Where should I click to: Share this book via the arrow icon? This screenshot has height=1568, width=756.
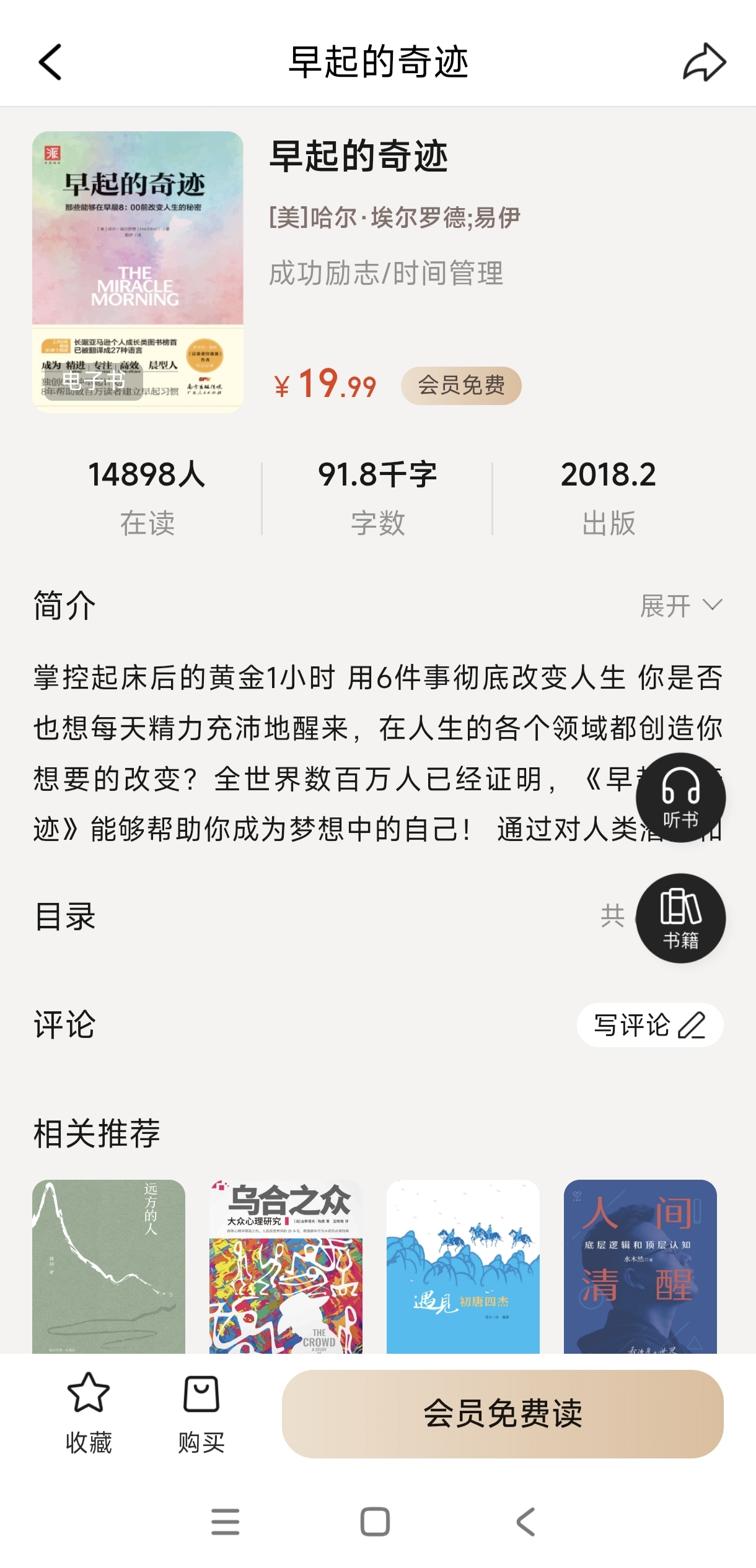click(704, 62)
